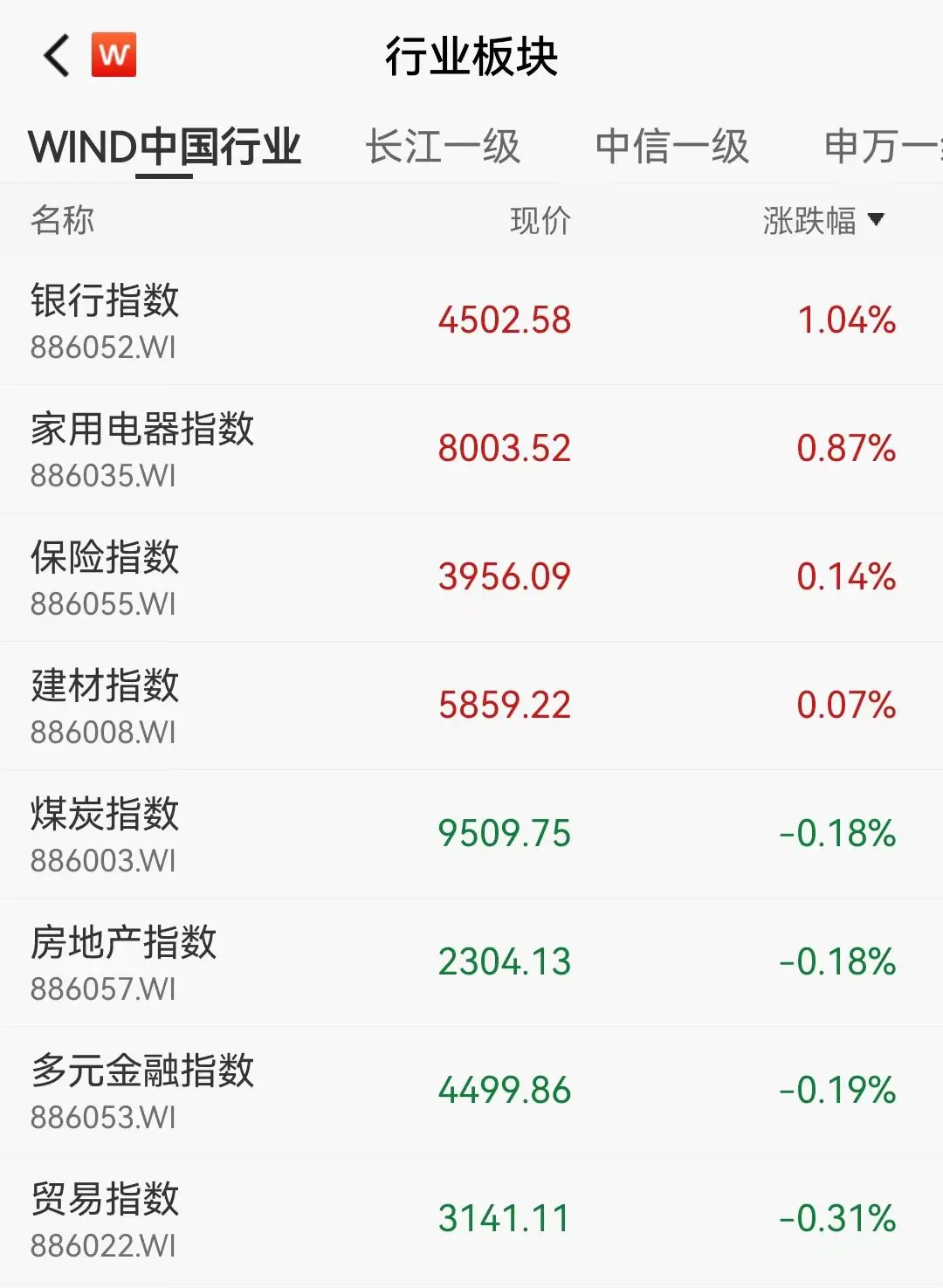Switch to the 中信一级 tab
The height and width of the screenshot is (1288, 943).
click(x=671, y=147)
